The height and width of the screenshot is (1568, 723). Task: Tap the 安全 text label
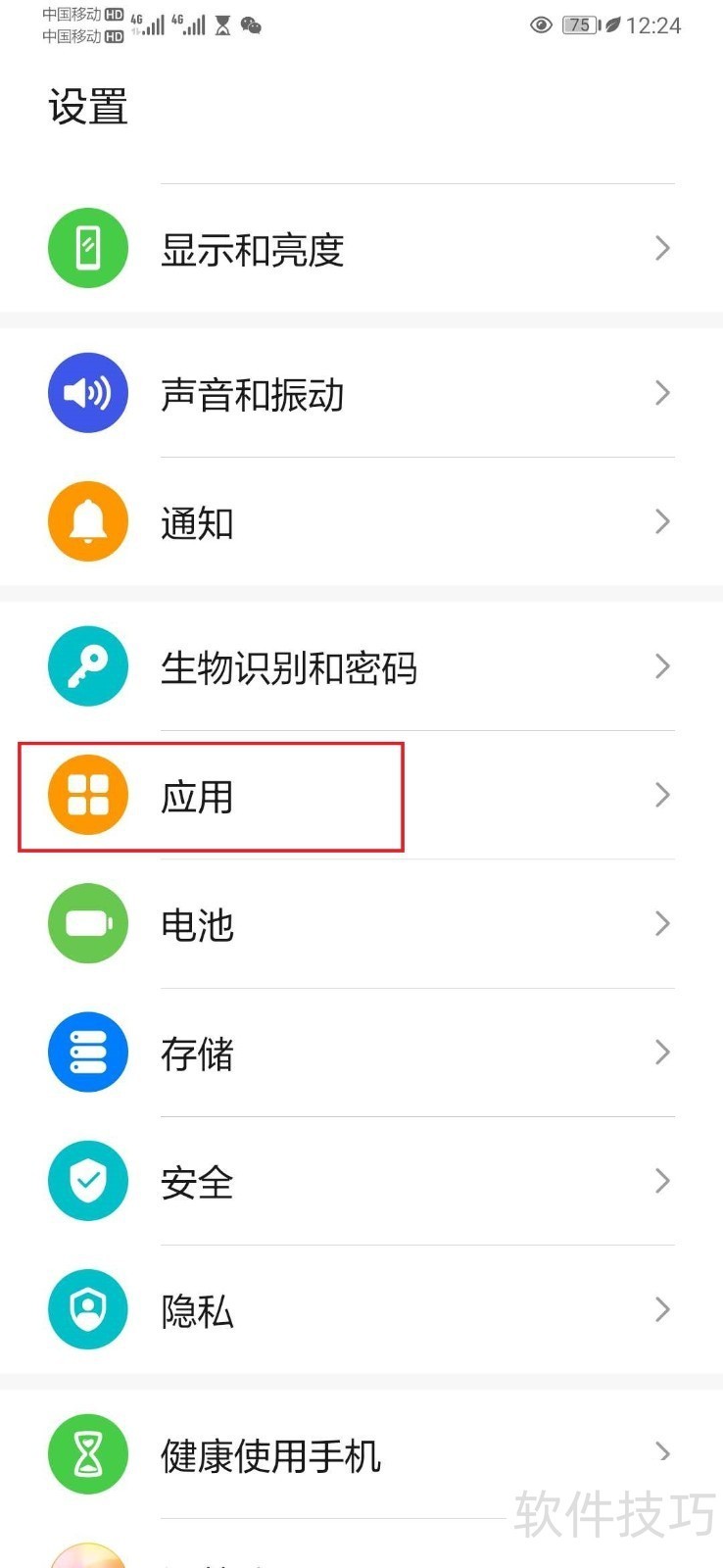[x=197, y=1183]
